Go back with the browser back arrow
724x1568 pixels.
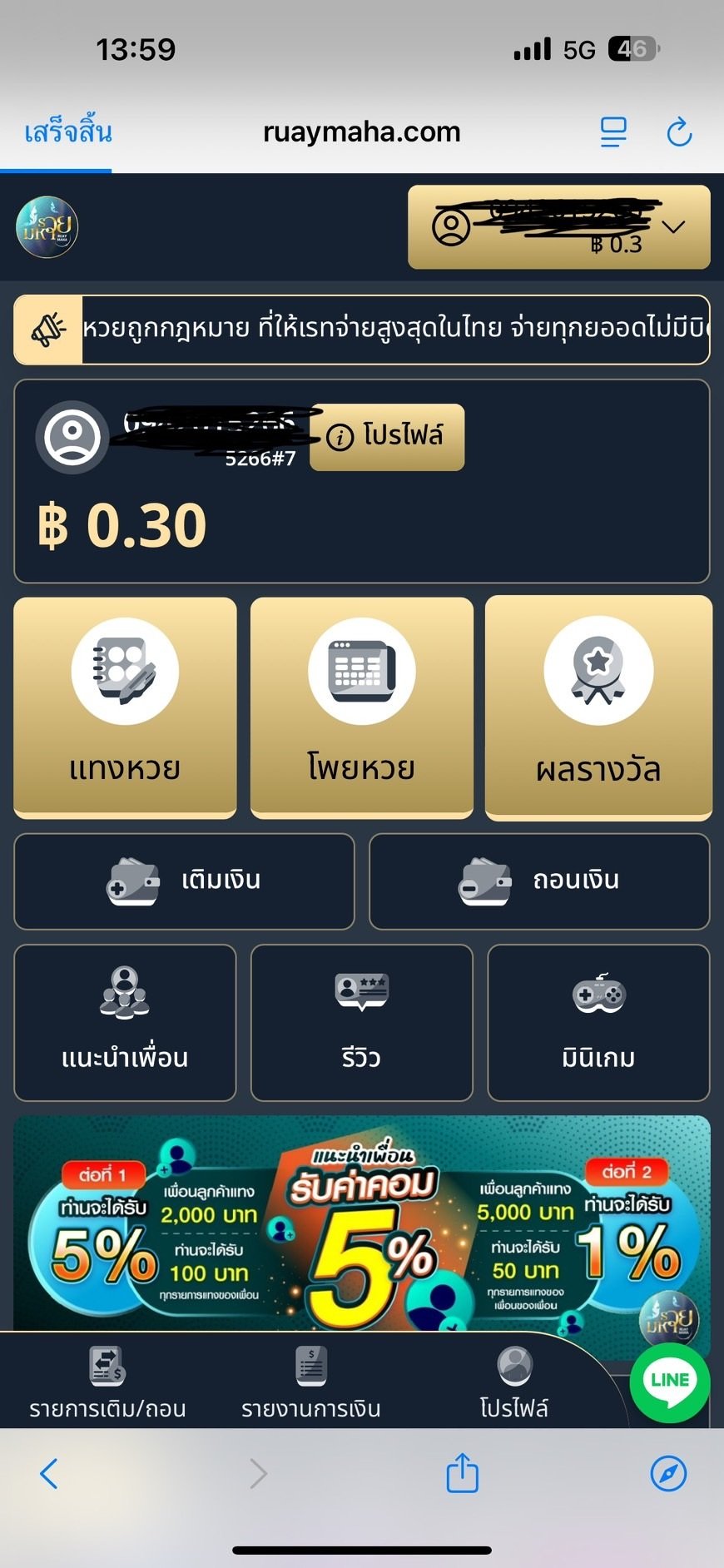49,1474
